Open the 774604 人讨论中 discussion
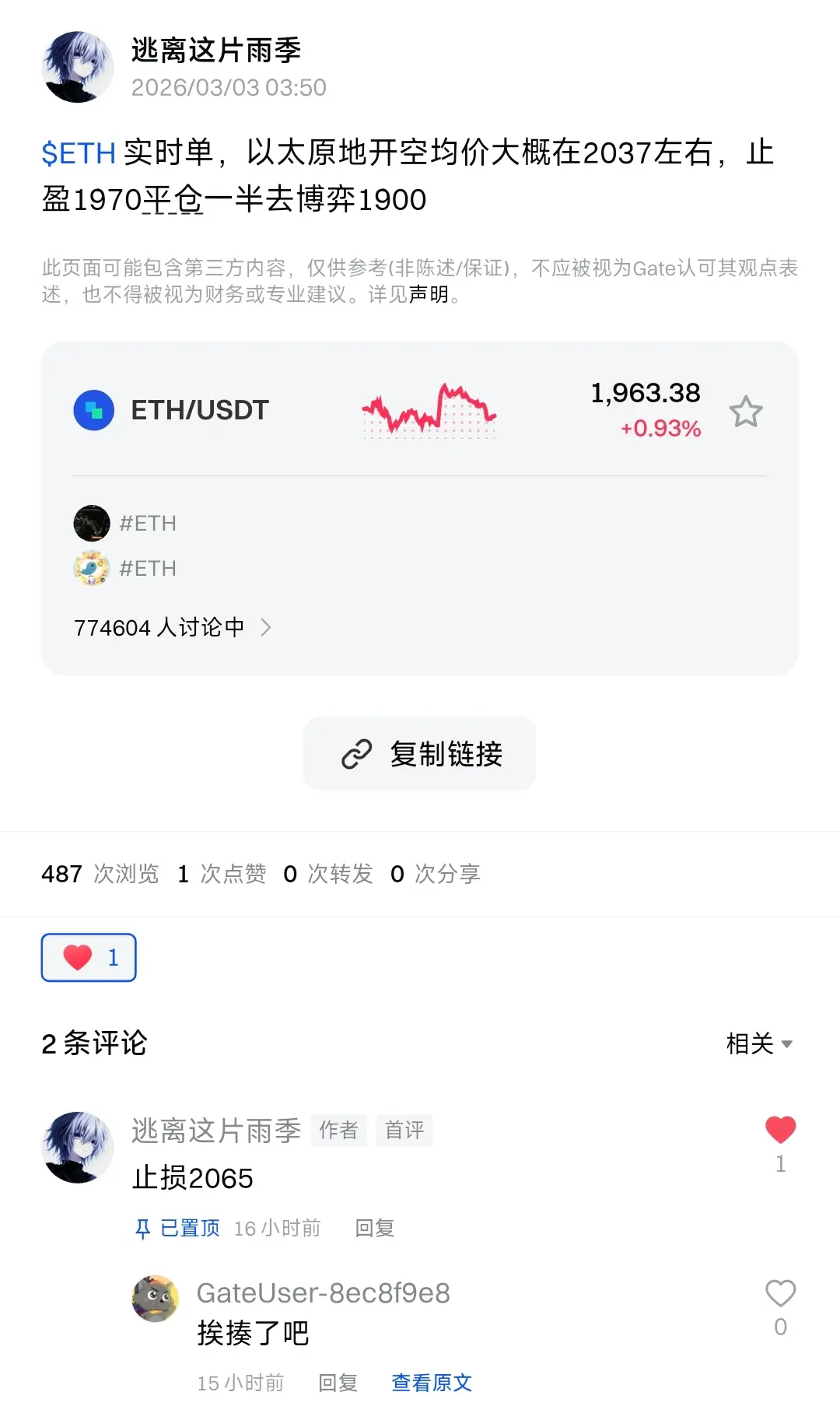Screen dimensions: 840x1413 click(x=172, y=627)
